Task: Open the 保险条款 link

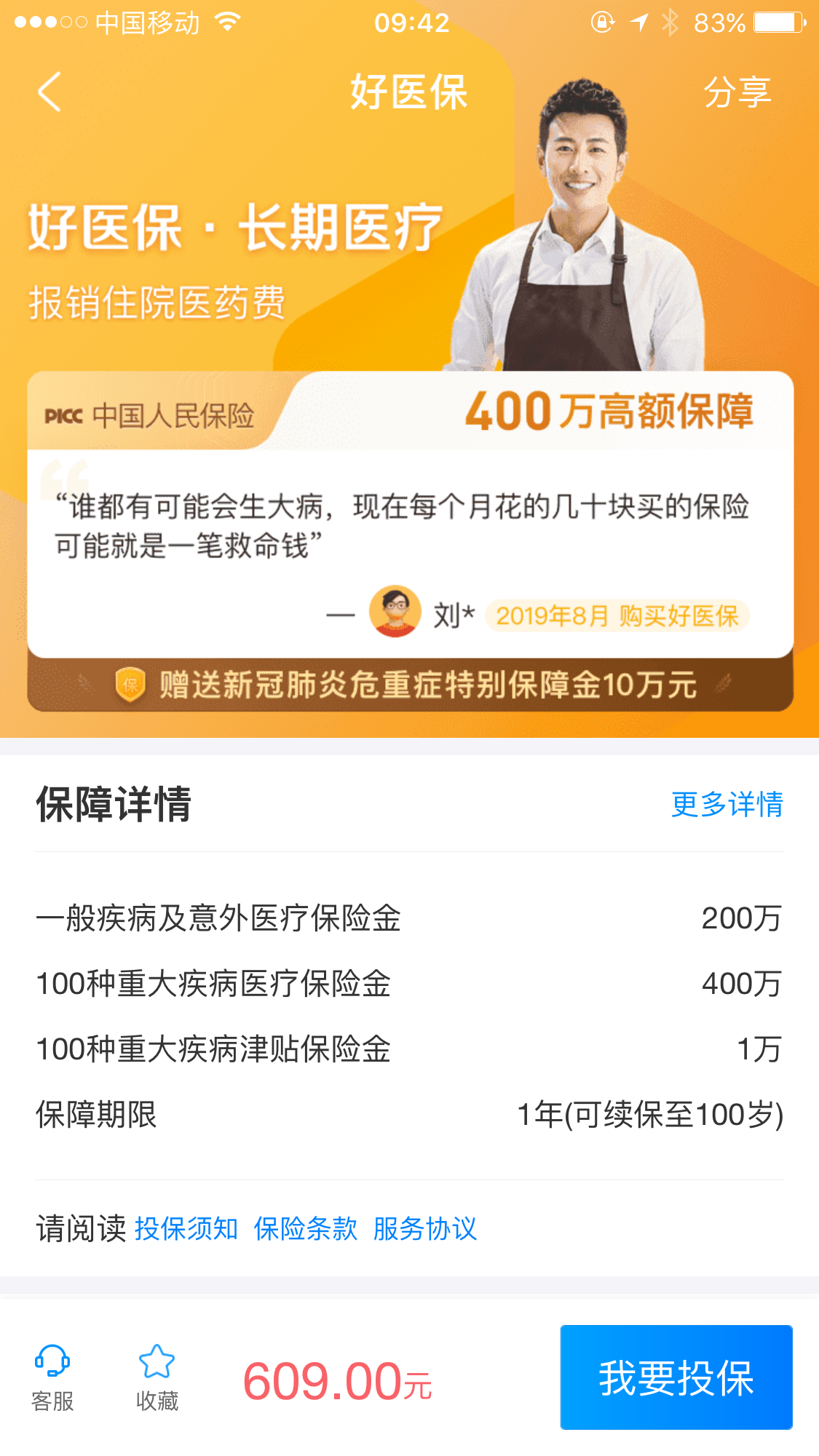Action: coord(305,1229)
